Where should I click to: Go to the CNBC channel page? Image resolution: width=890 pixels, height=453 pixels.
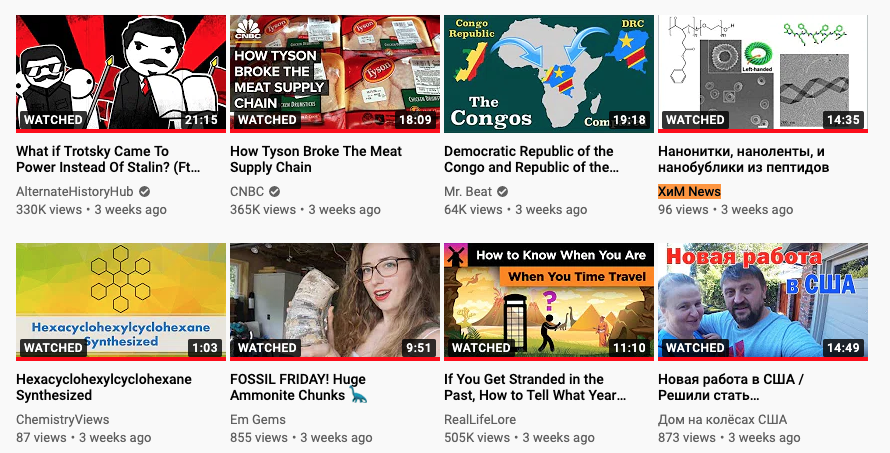pos(247,191)
